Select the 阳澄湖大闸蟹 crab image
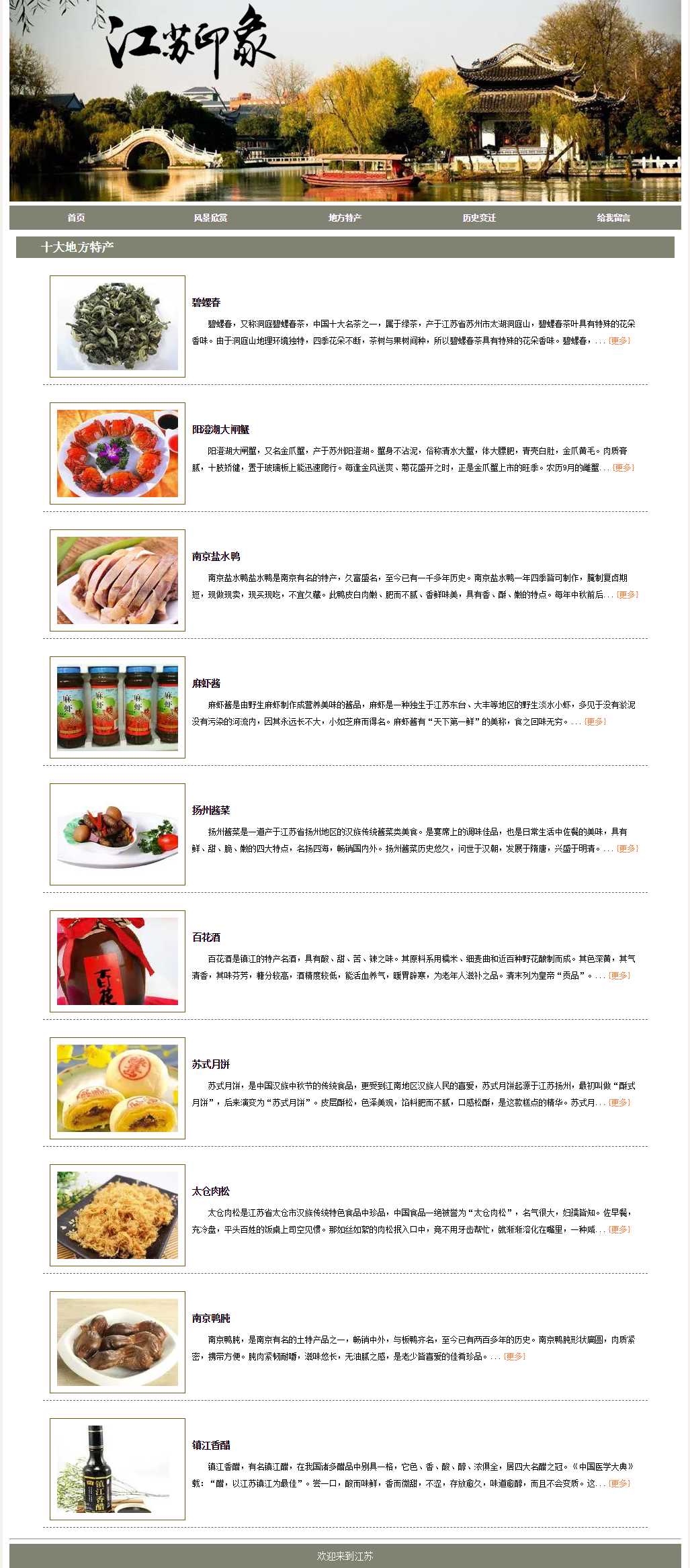Screen dimensions: 690x1568 tap(118, 453)
